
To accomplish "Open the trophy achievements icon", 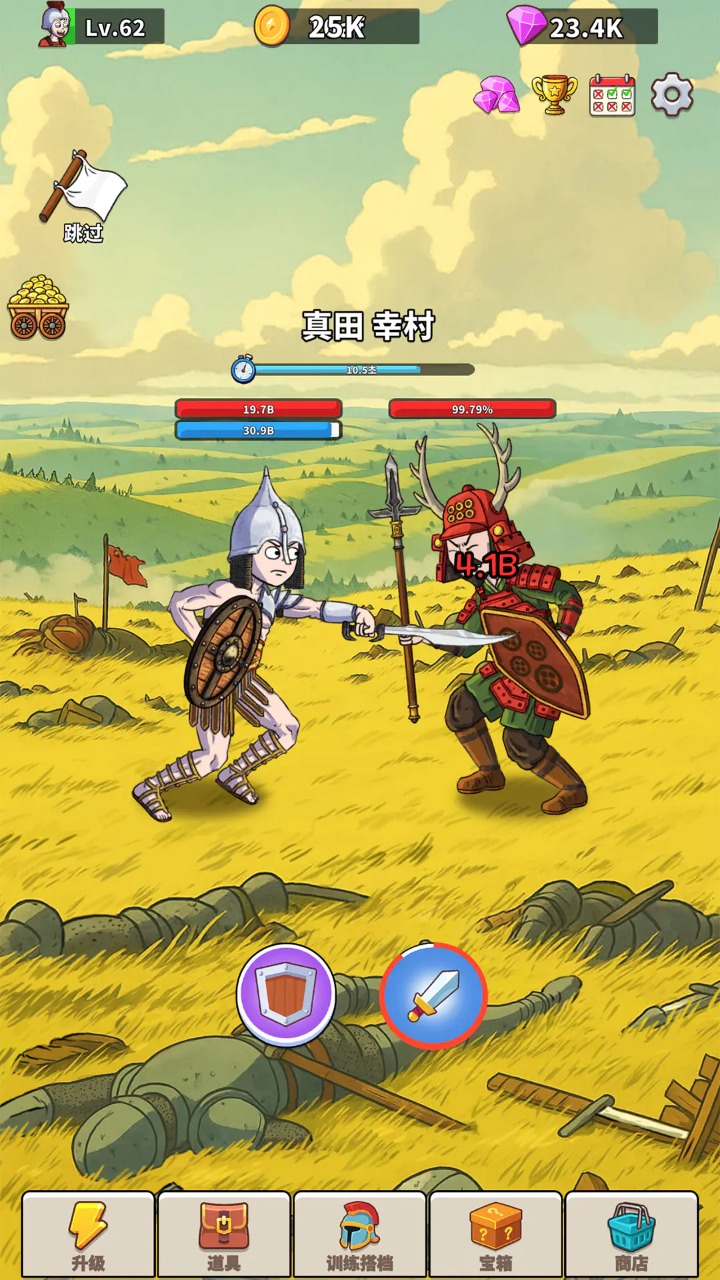I will [x=554, y=95].
